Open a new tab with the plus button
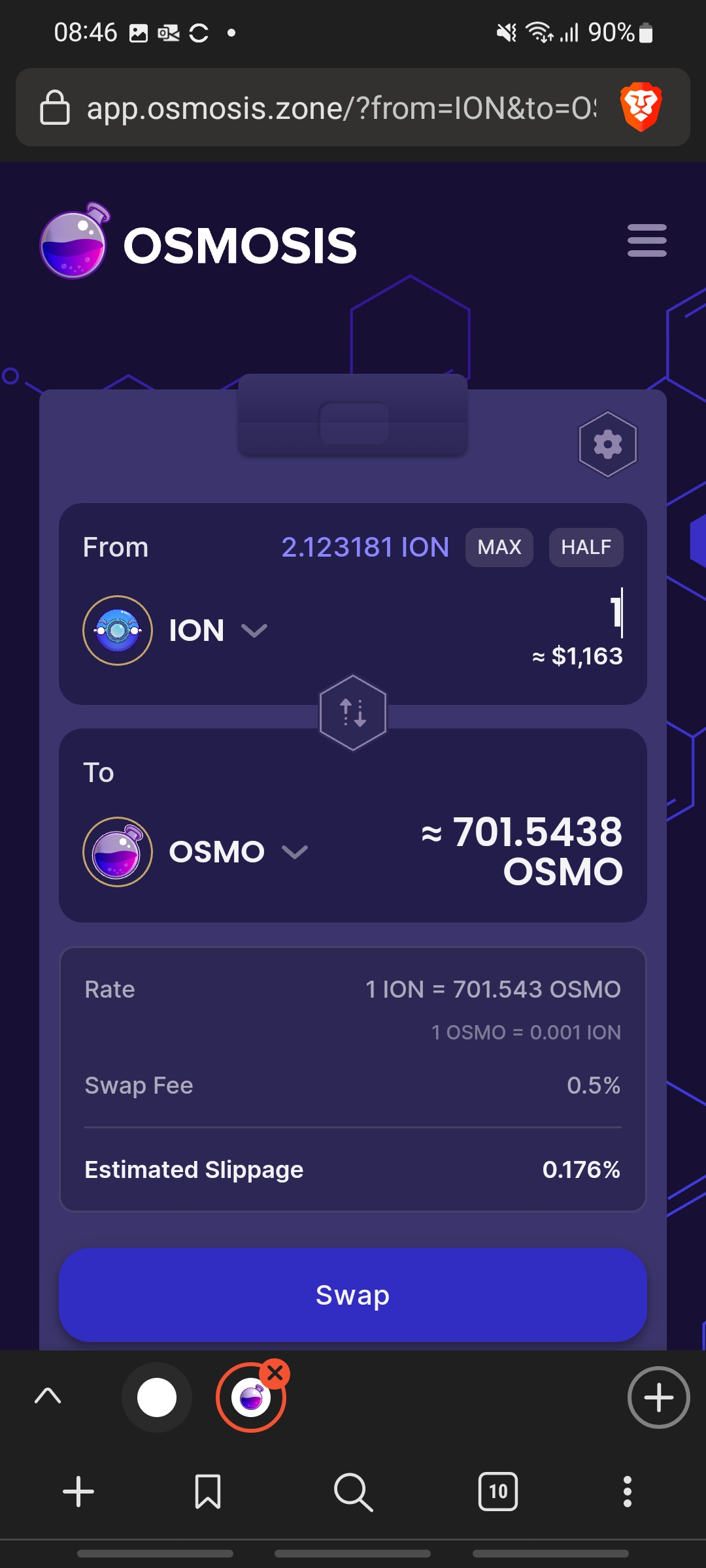Screen dimensions: 706x1568 [x=658, y=1397]
